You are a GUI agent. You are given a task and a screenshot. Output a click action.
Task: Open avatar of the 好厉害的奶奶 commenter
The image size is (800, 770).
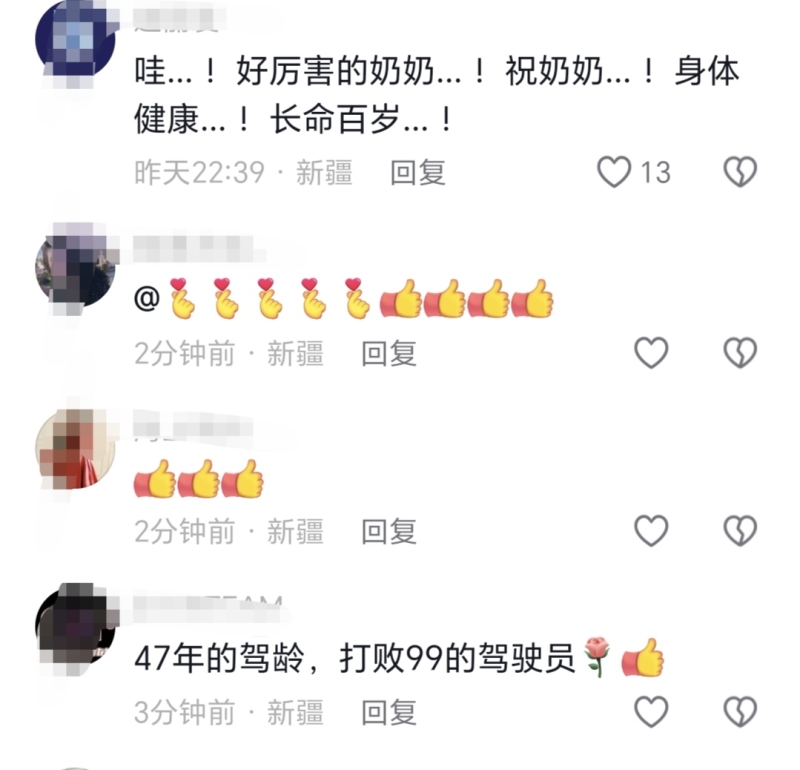point(76,35)
